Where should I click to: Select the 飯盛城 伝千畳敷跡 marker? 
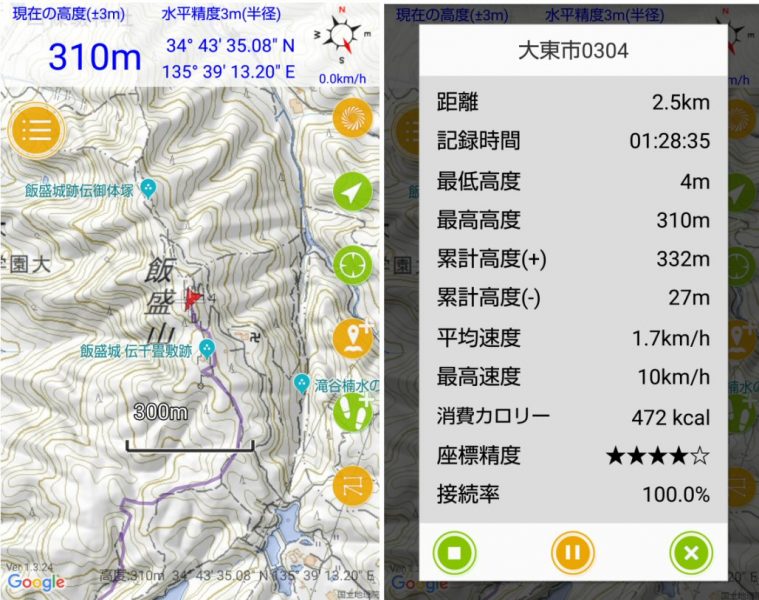click(207, 348)
